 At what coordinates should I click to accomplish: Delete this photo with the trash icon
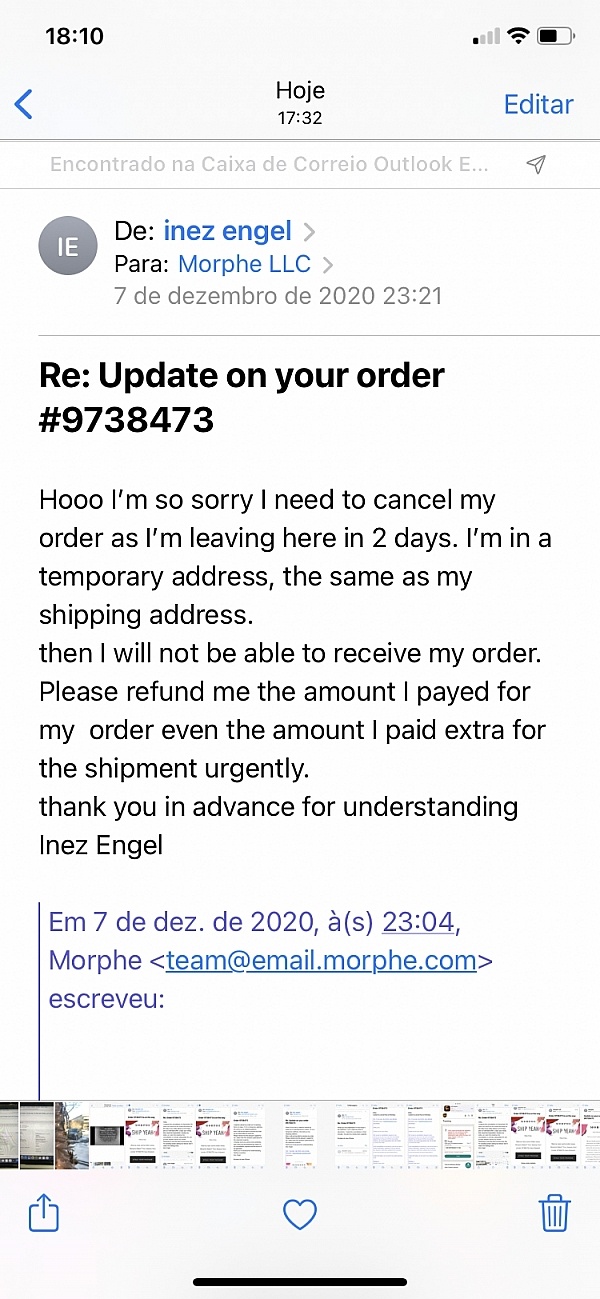(554, 1213)
